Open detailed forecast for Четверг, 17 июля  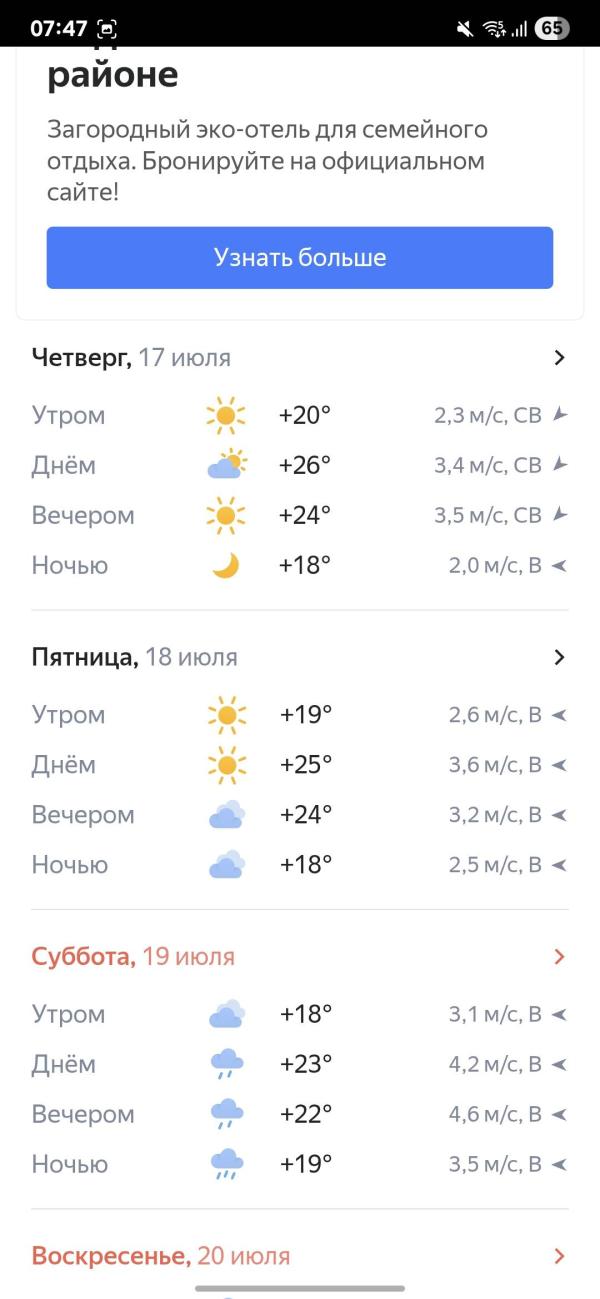pyautogui.click(x=558, y=358)
